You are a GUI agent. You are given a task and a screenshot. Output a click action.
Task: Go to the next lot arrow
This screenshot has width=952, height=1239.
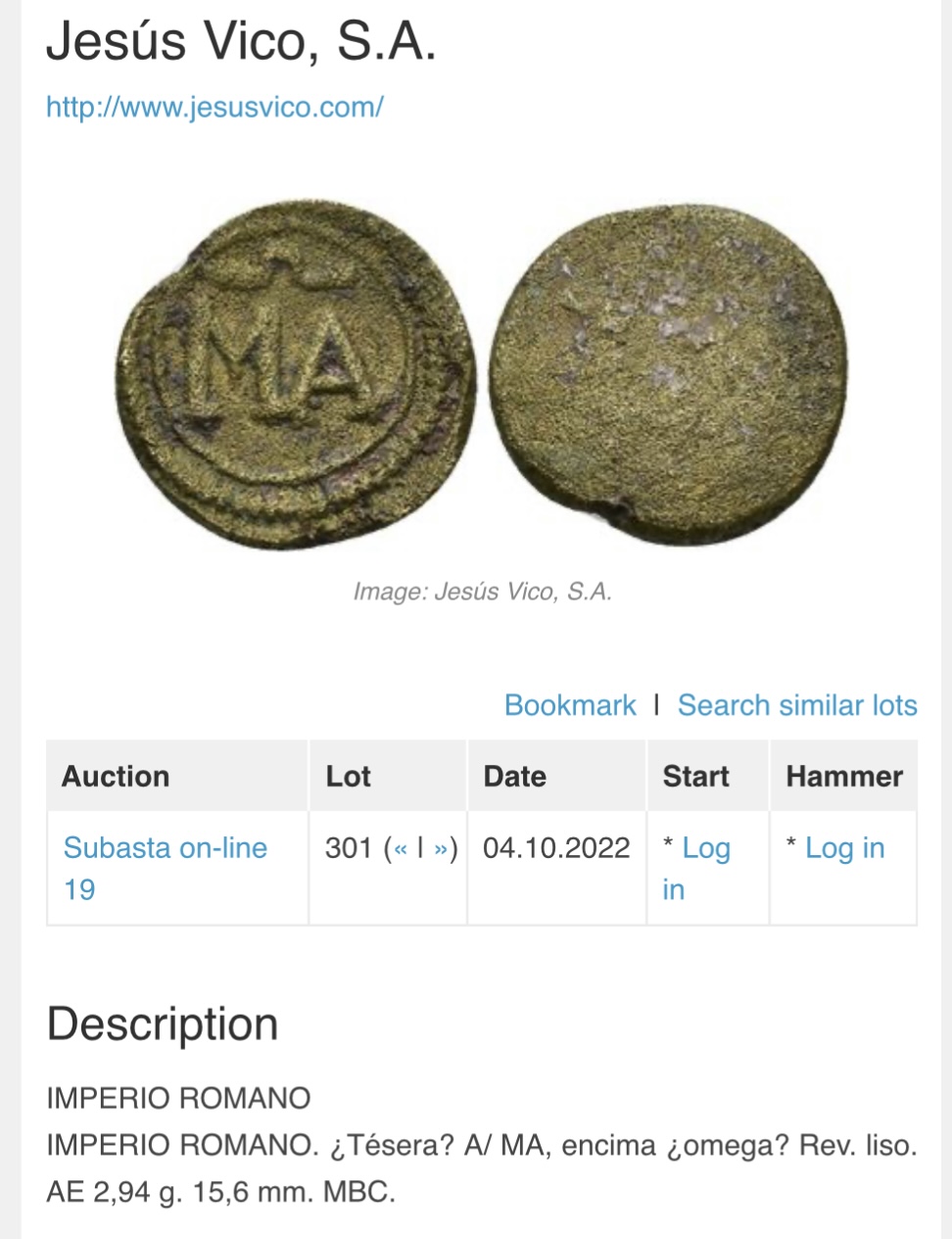click(x=441, y=848)
